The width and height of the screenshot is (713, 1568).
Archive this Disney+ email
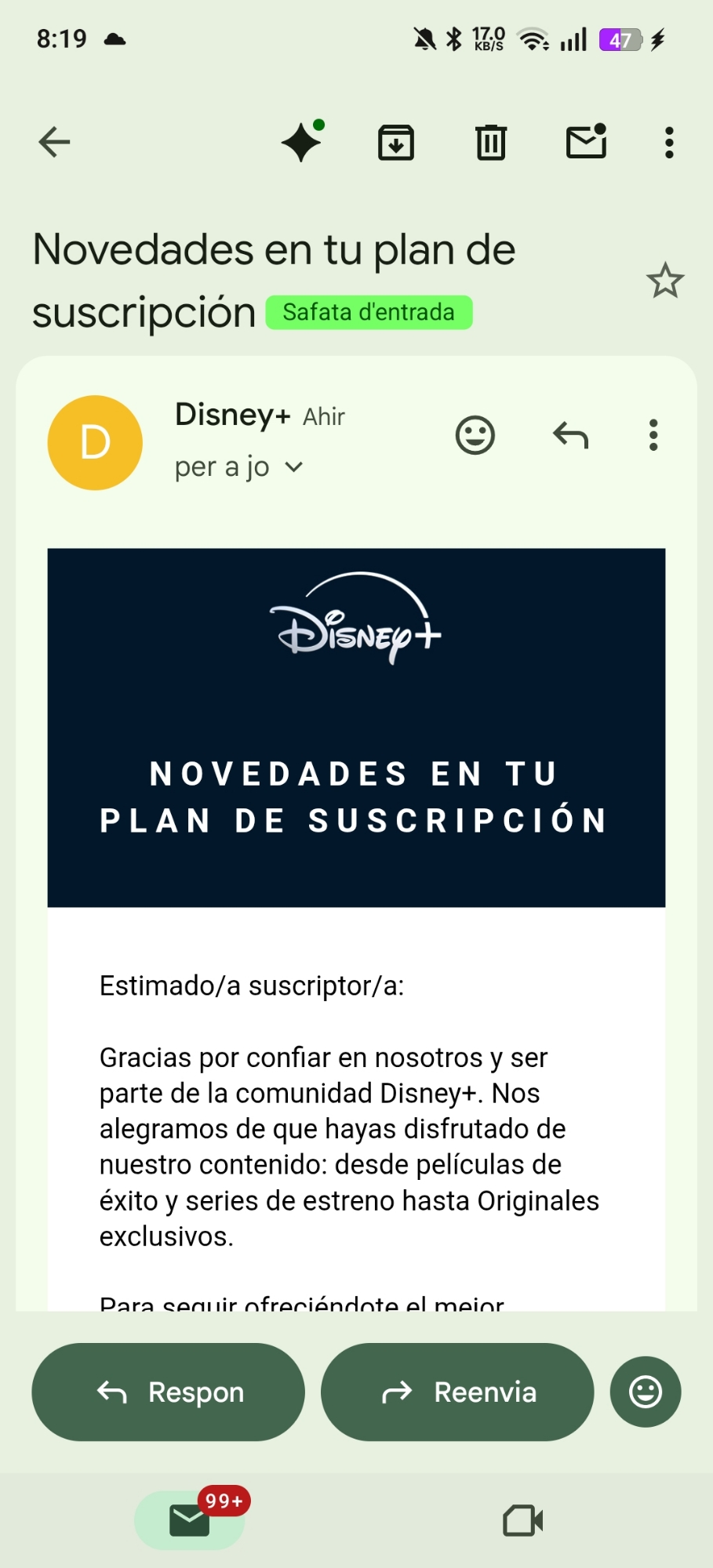396,143
